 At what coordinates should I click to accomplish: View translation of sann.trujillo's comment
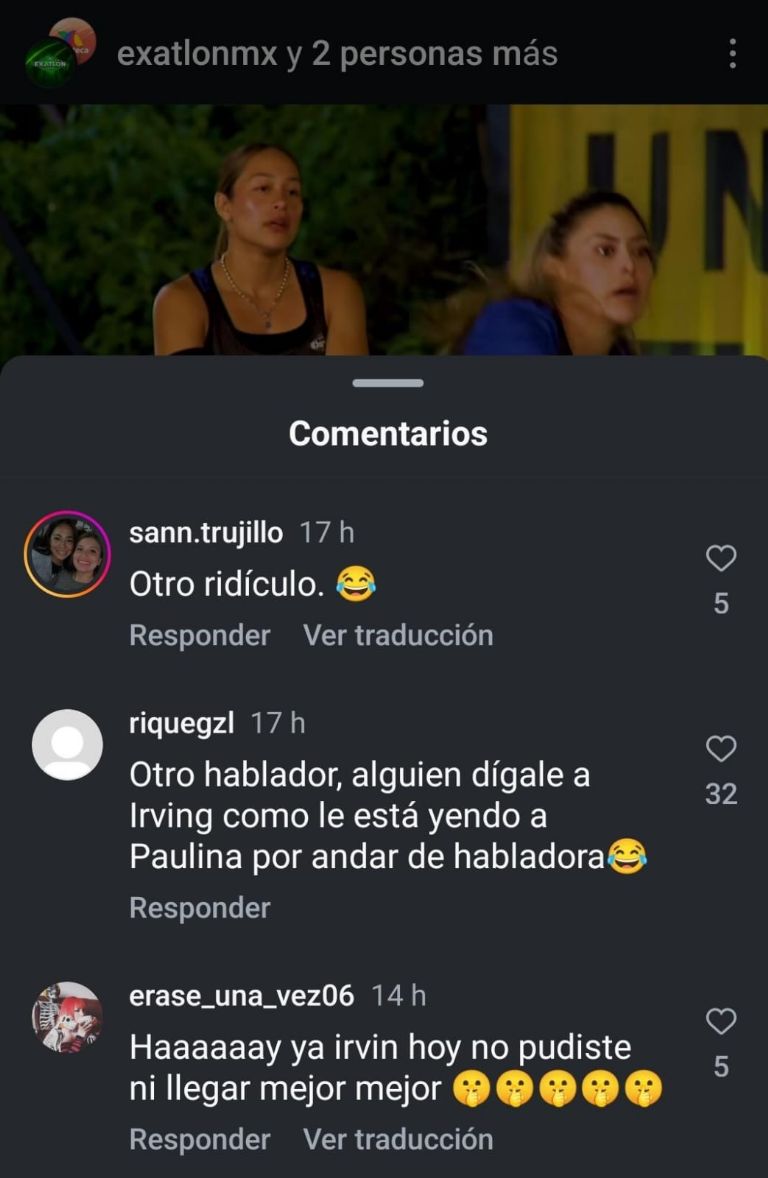(x=398, y=635)
